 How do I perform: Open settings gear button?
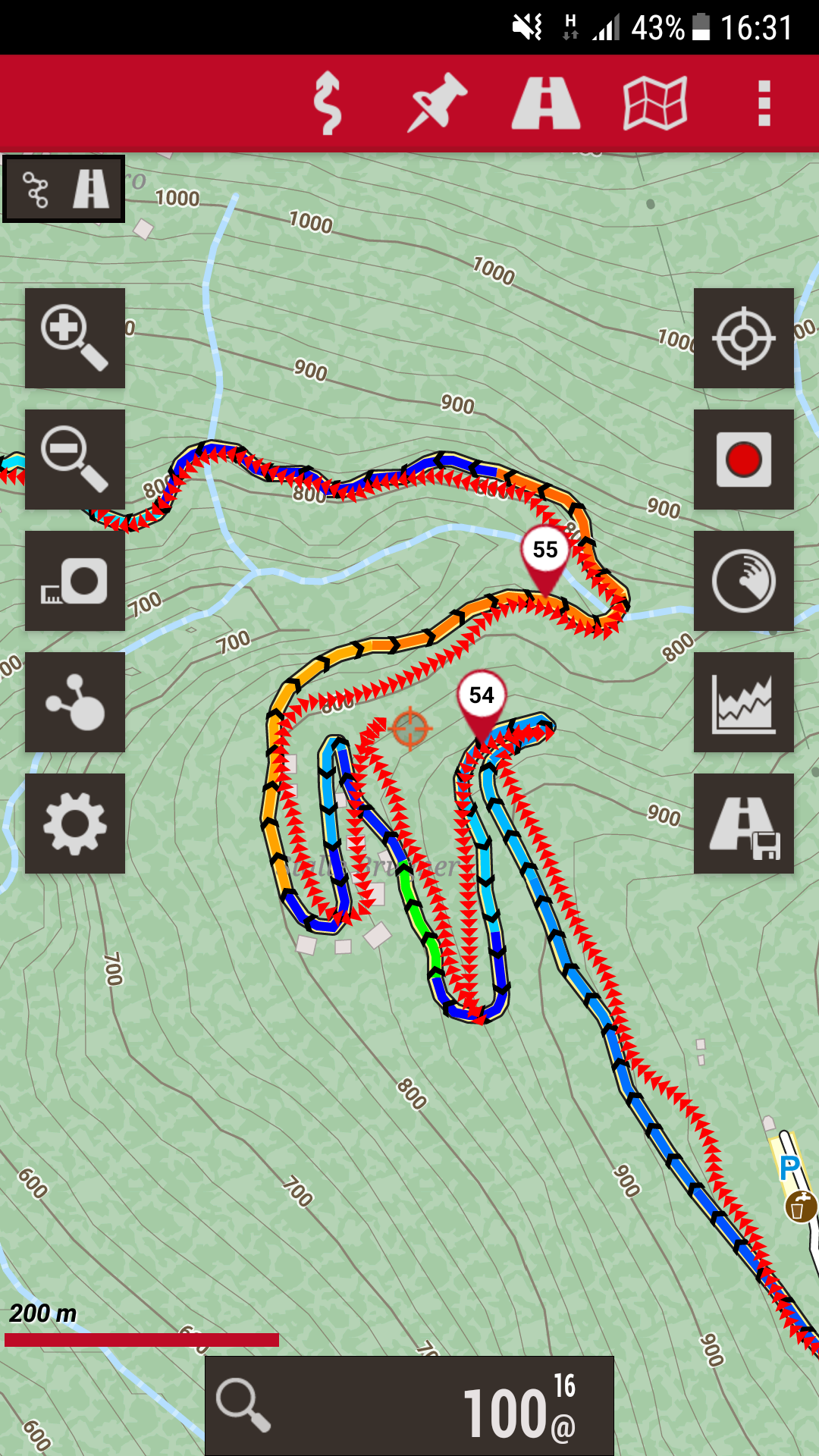pyautogui.click(x=75, y=824)
